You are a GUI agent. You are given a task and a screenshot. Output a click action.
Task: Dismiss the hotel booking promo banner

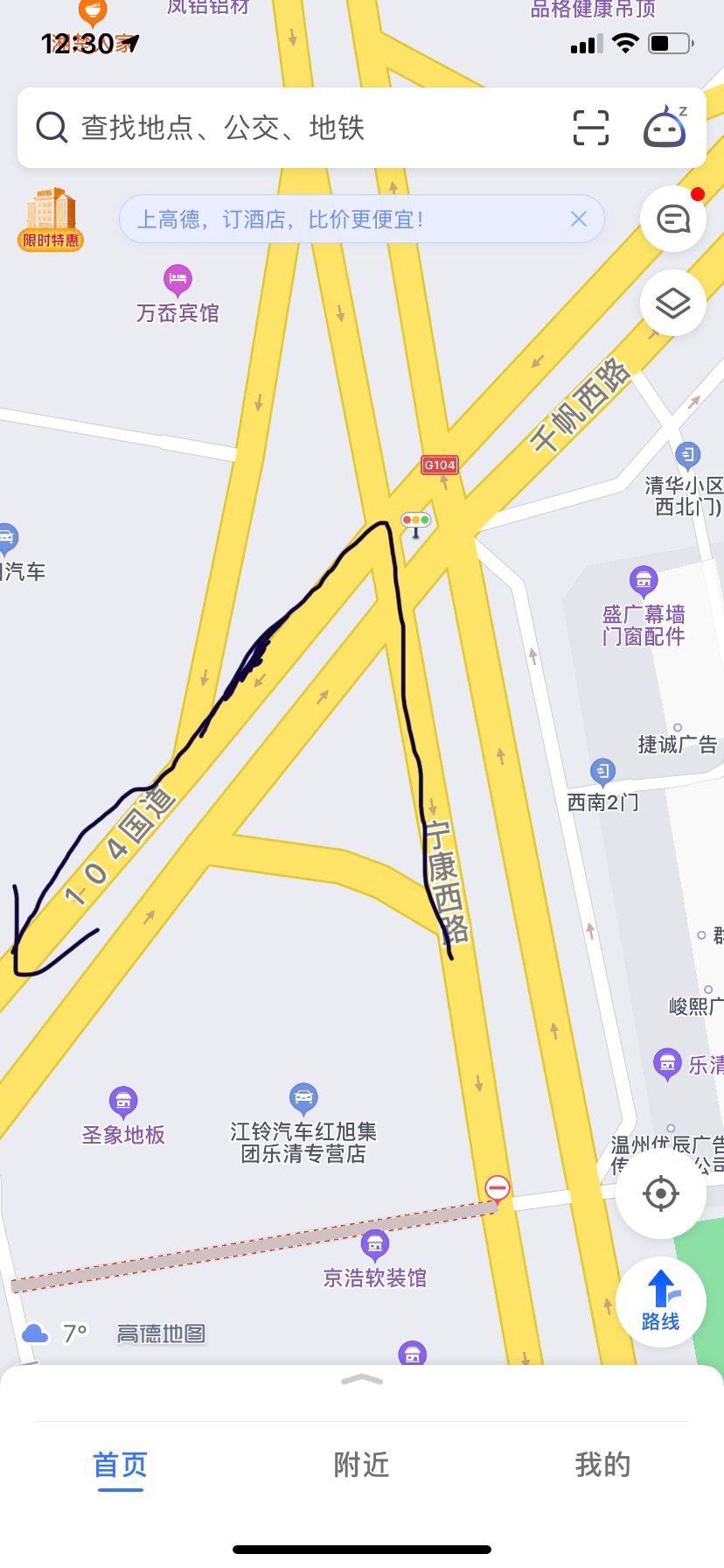coord(579,219)
